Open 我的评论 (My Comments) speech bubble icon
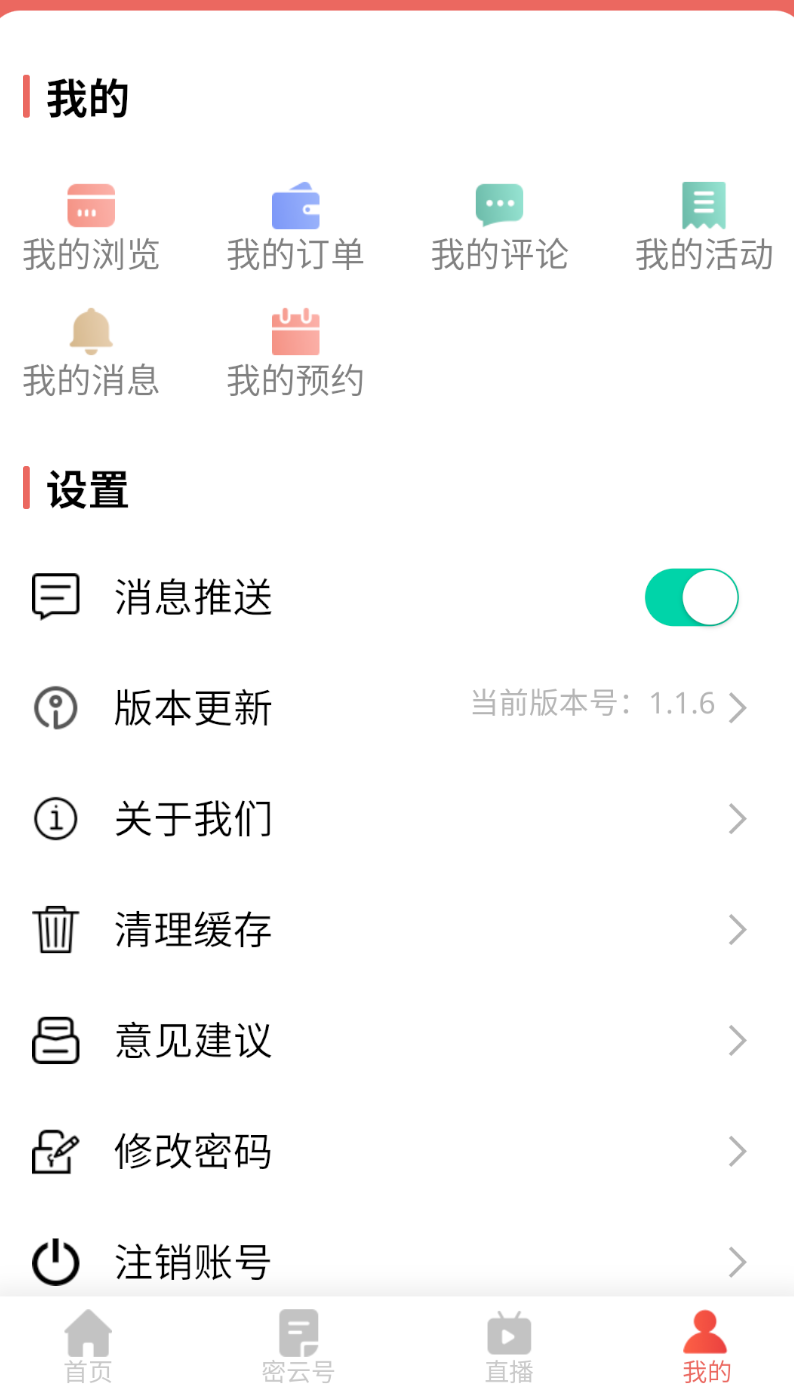The image size is (794, 1386). 500,206
